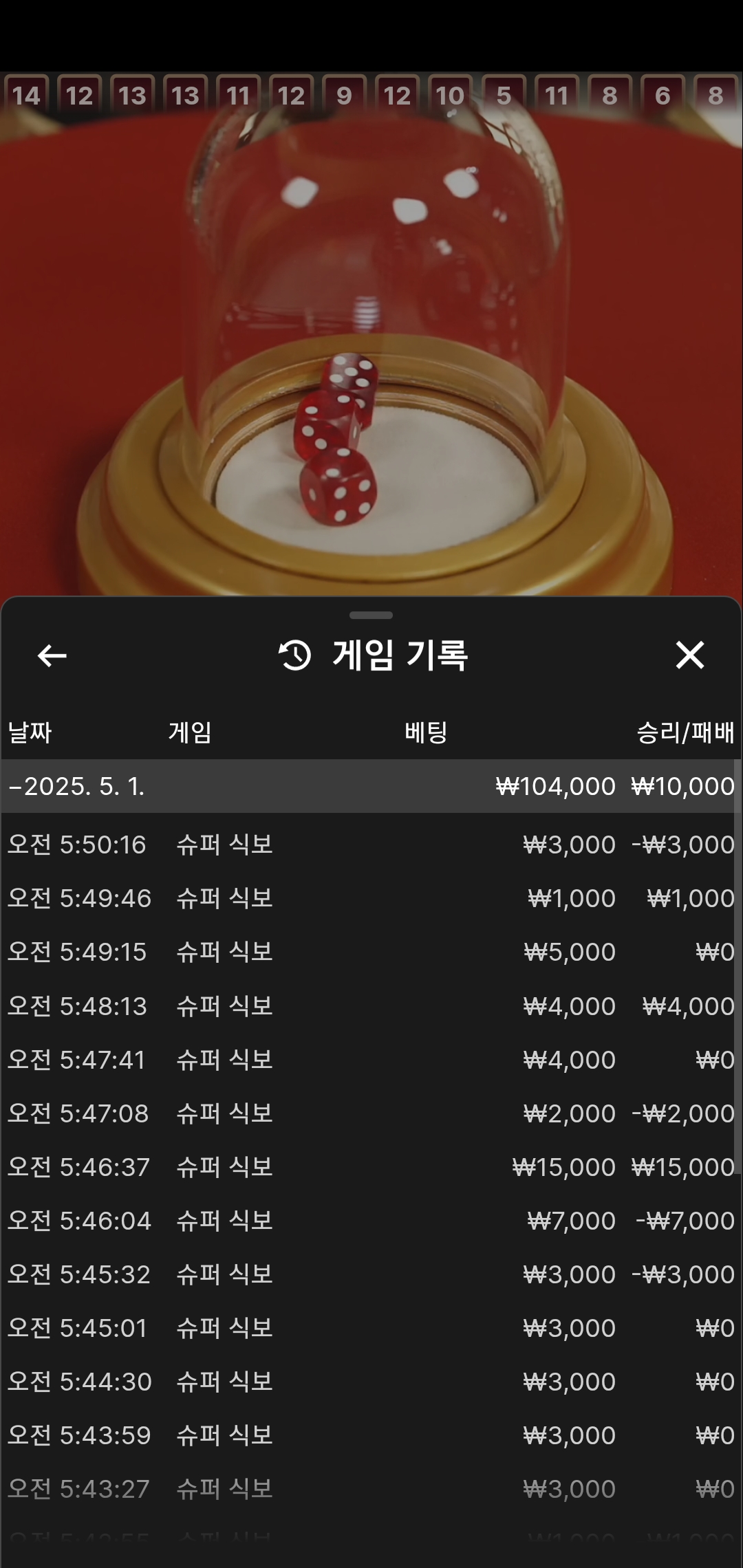Close the game history panel
The image size is (743, 1568).
pyautogui.click(x=689, y=655)
